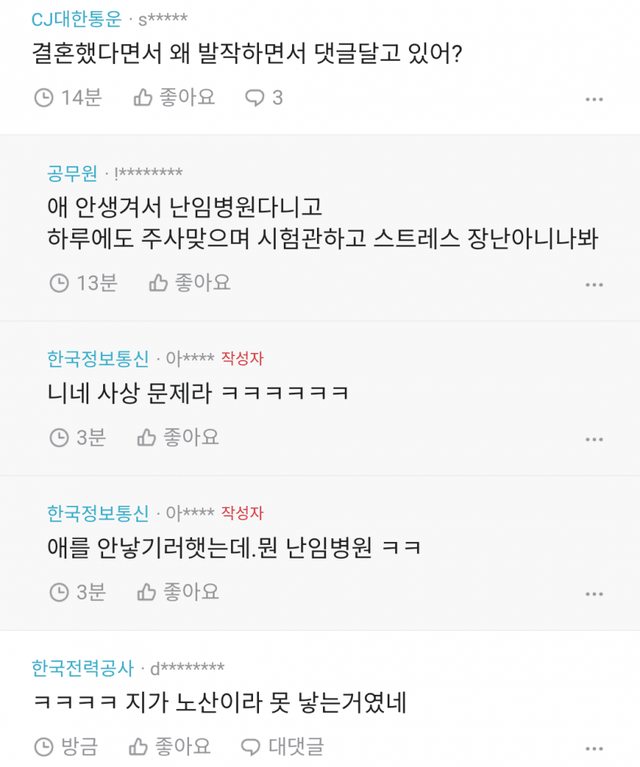Screen dimensions: 640x767
Task: Like the reply '니네 사상 문제라'
Action: click(177, 437)
